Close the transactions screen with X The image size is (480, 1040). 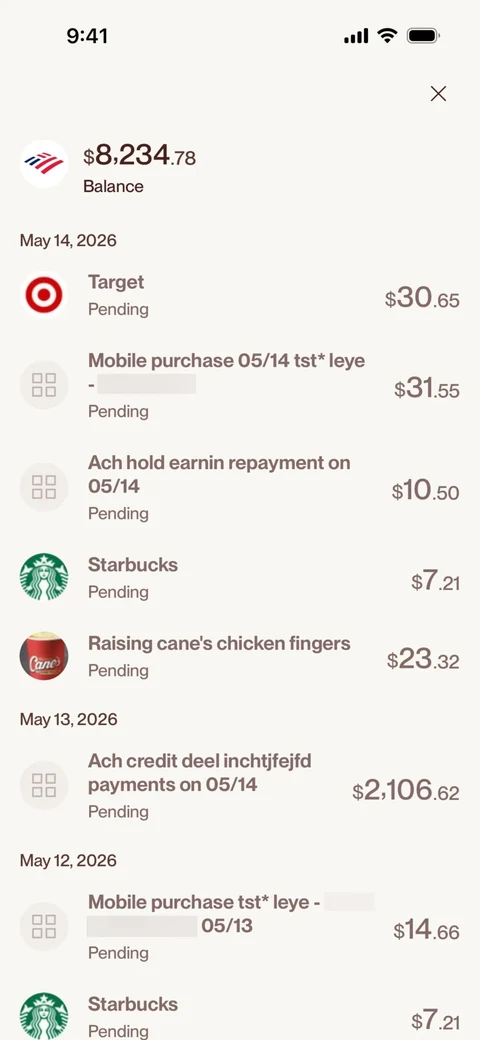[x=438, y=94]
